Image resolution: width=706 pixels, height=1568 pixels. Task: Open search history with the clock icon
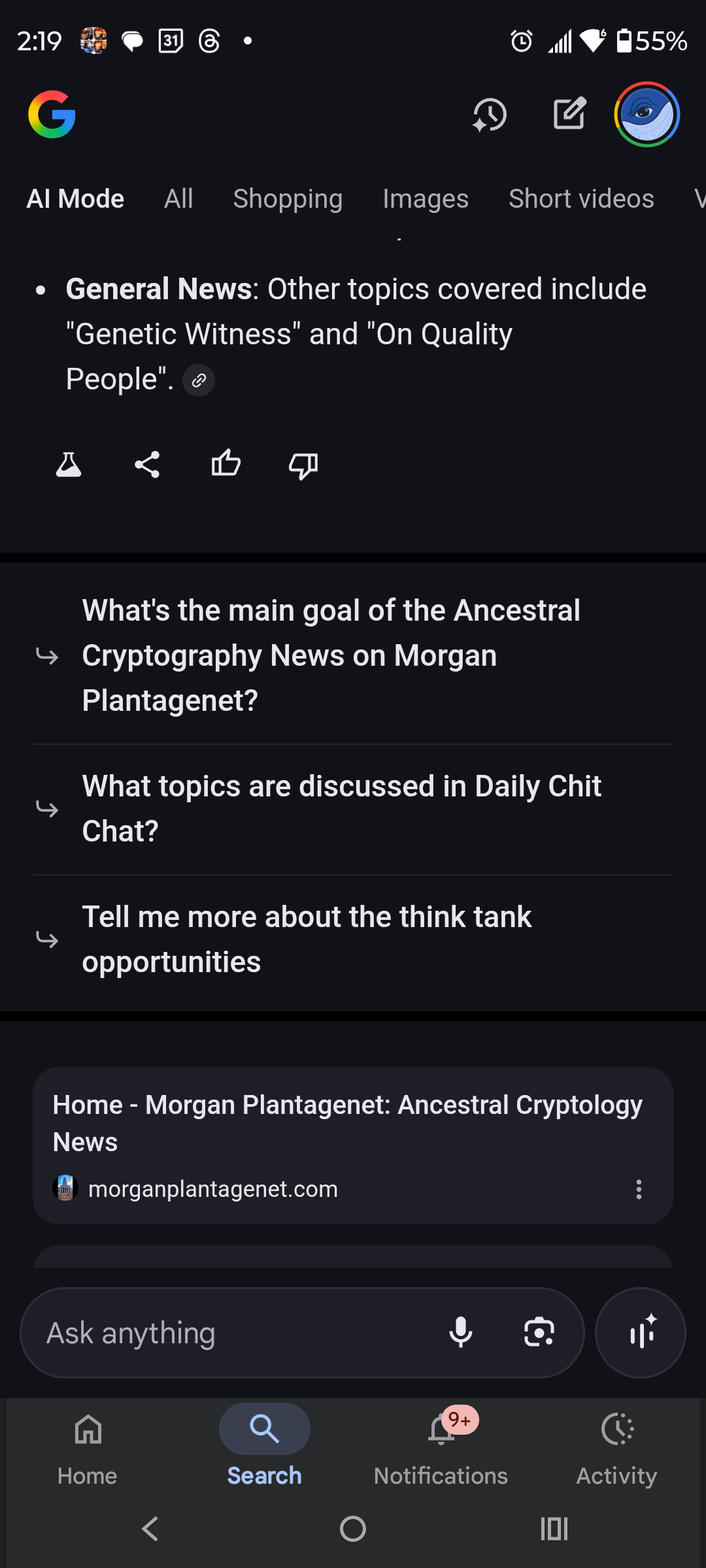tap(489, 114)
